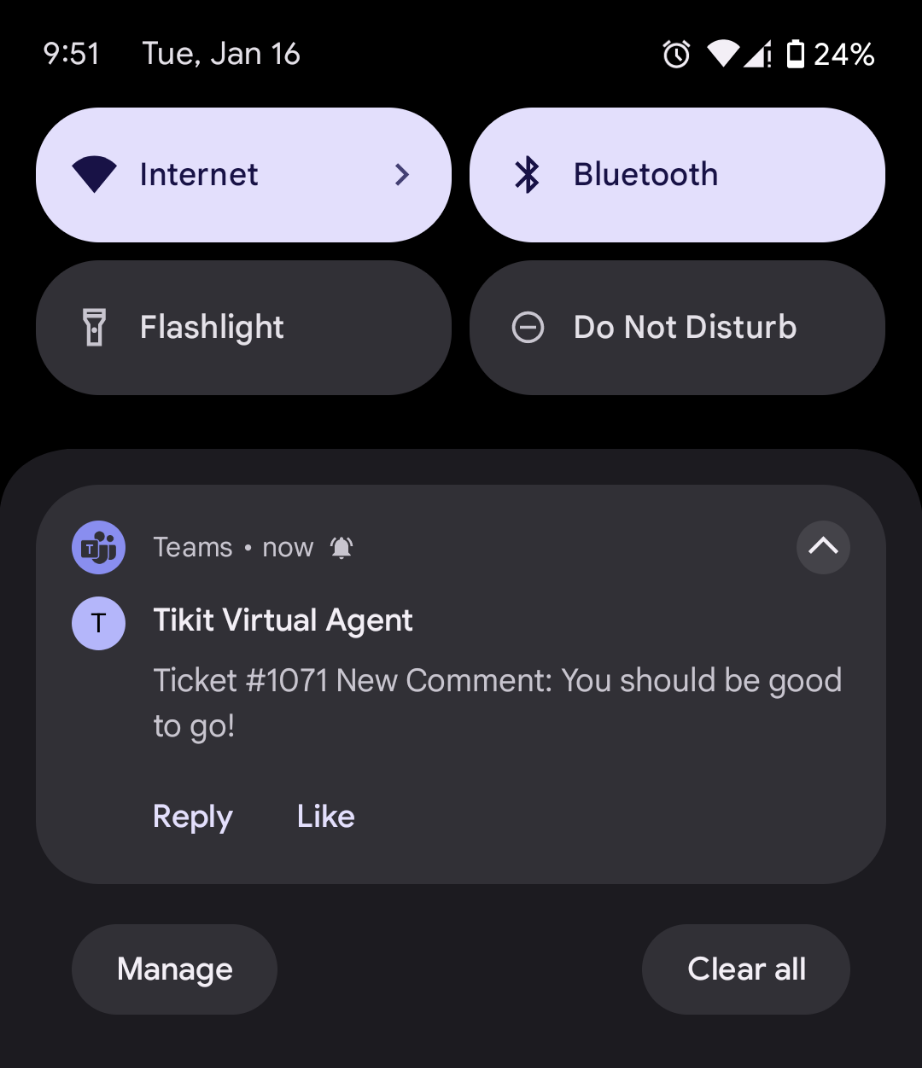The image size is (922, 1068).
Task: Open the Internet quick settings tile
Action: (243, 175)
